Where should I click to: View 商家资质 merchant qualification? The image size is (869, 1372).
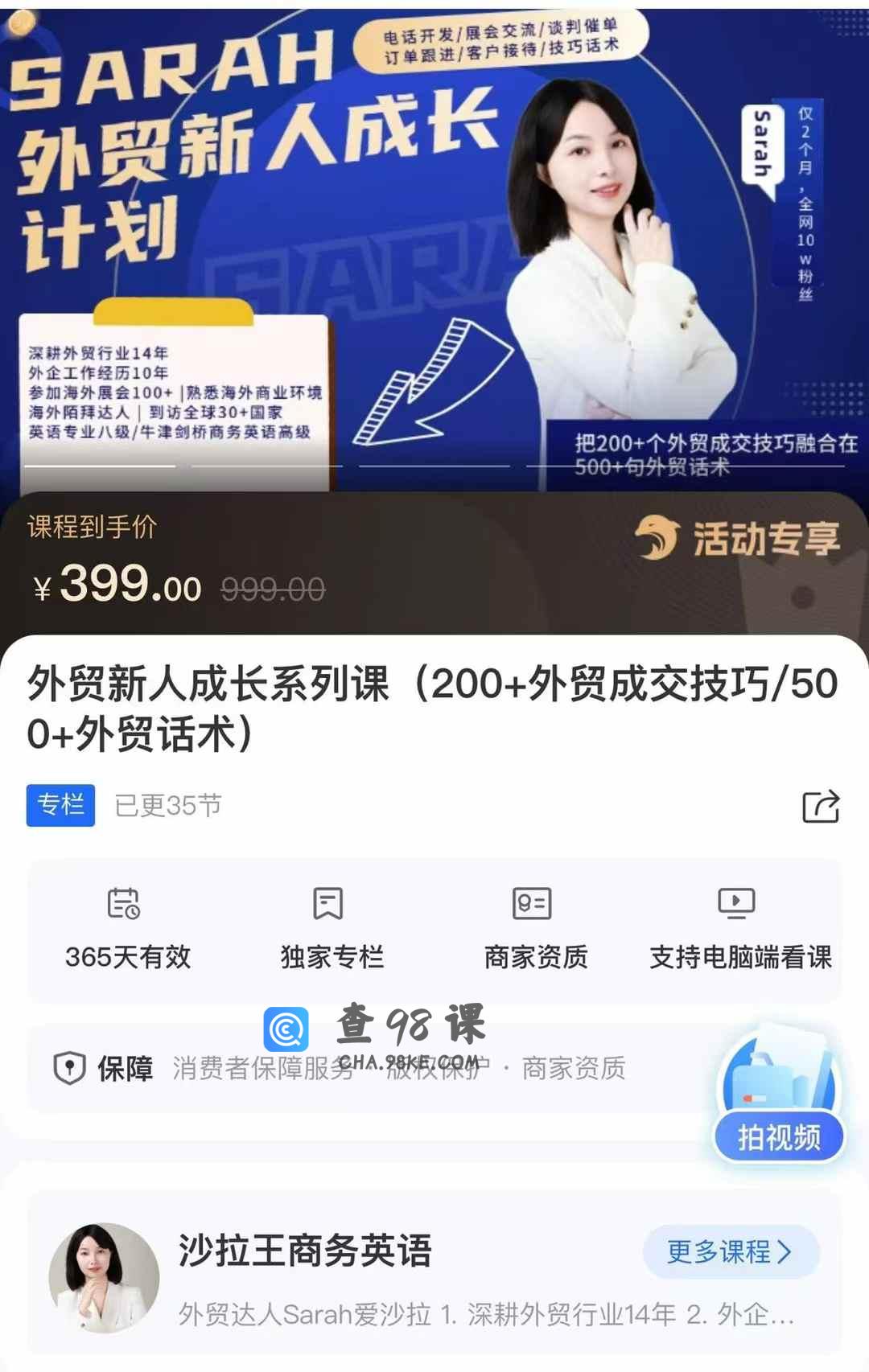click(x=535, y=929)
